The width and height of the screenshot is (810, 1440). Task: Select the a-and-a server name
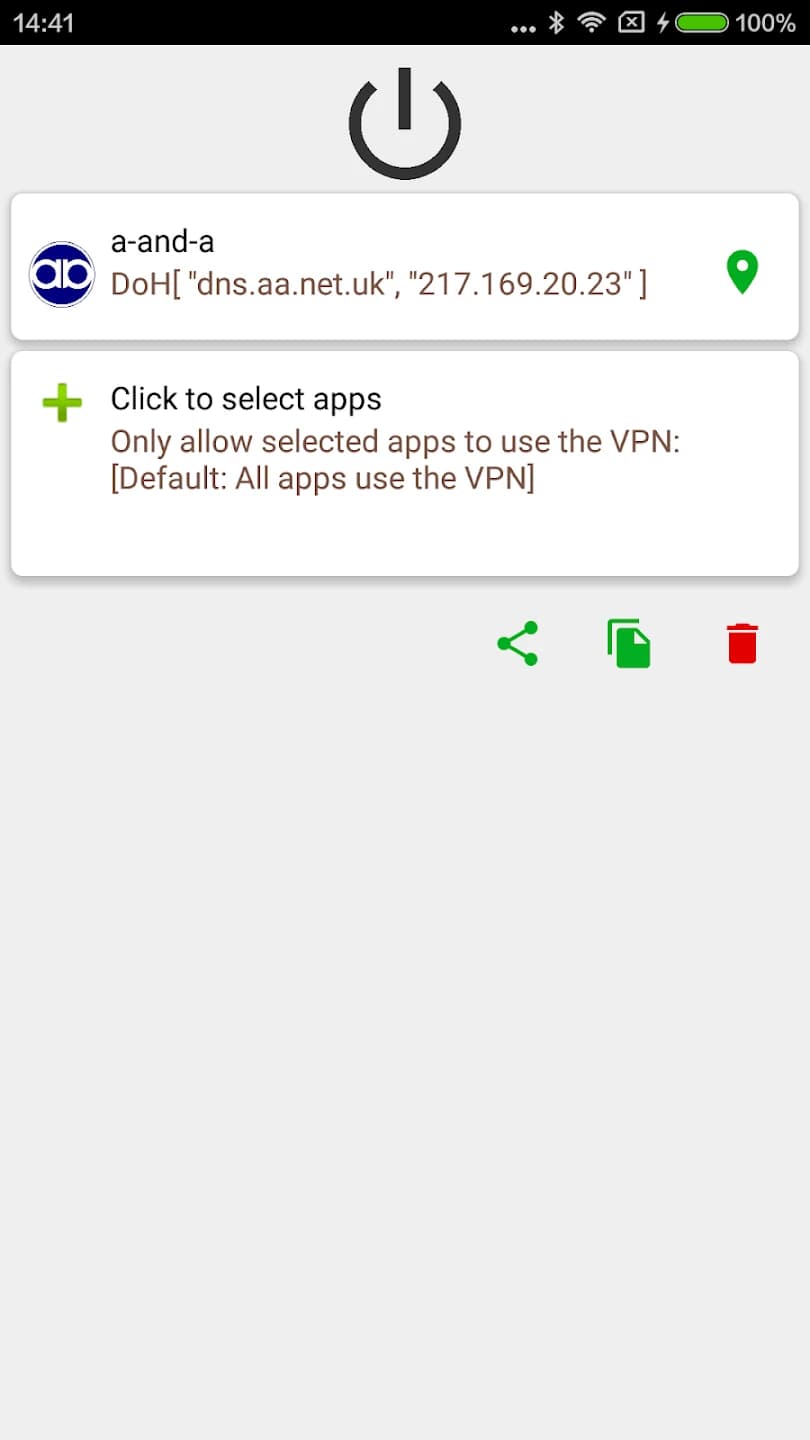tap(163, 241)
